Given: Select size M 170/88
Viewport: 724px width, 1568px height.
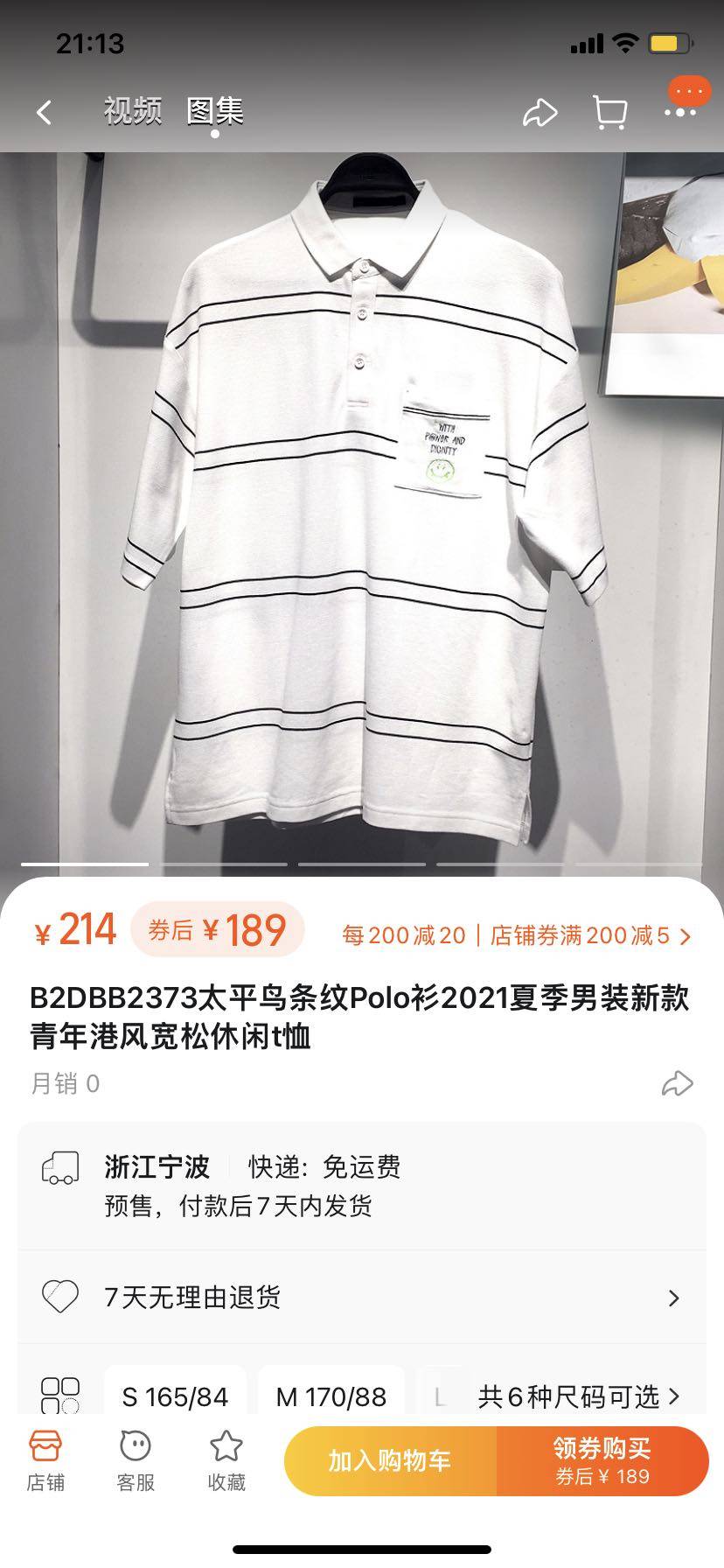Looking at the screenshot, I should click(x=331, y=1396).
